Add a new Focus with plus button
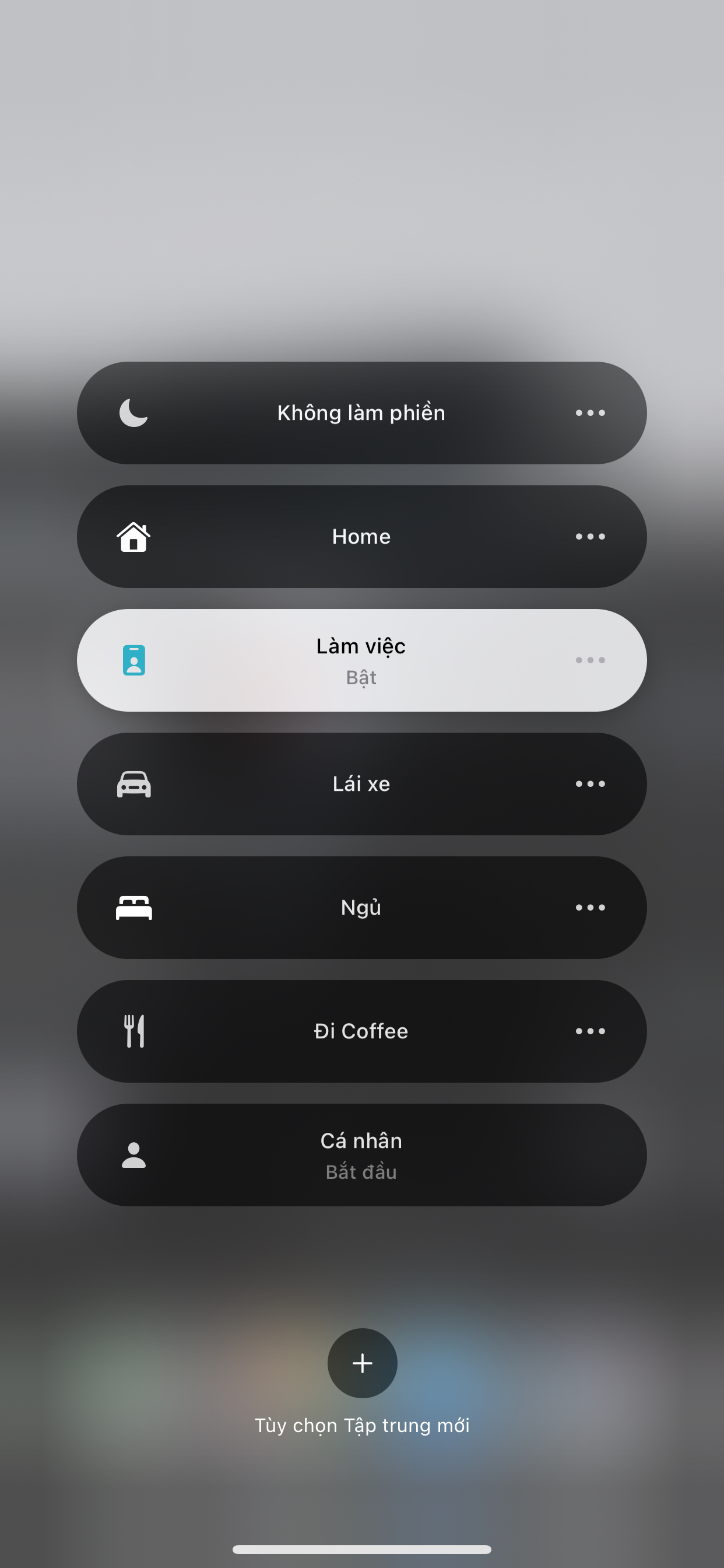 tap(362, 1363)
